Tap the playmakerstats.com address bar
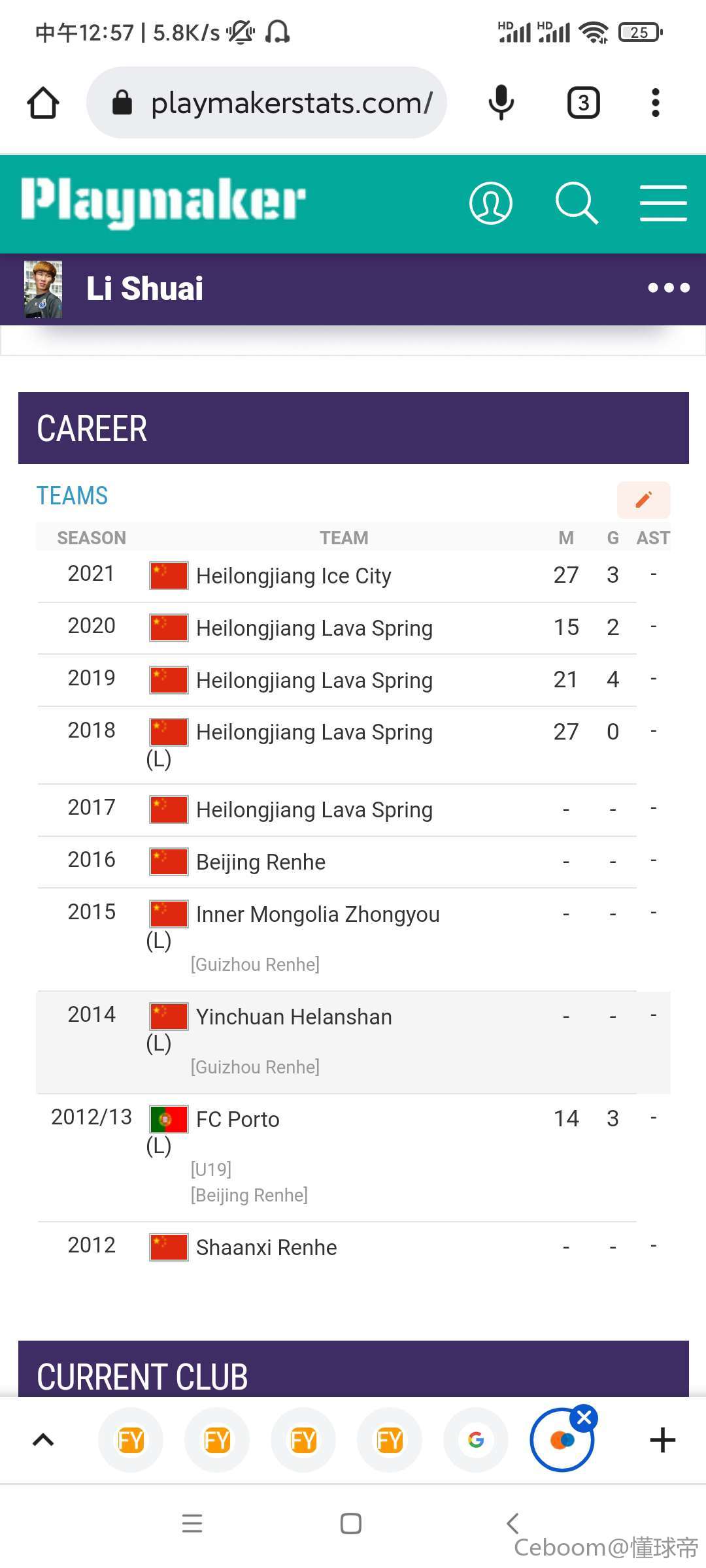This screenshot has height=1568, width=706. (x=267, y=103)
